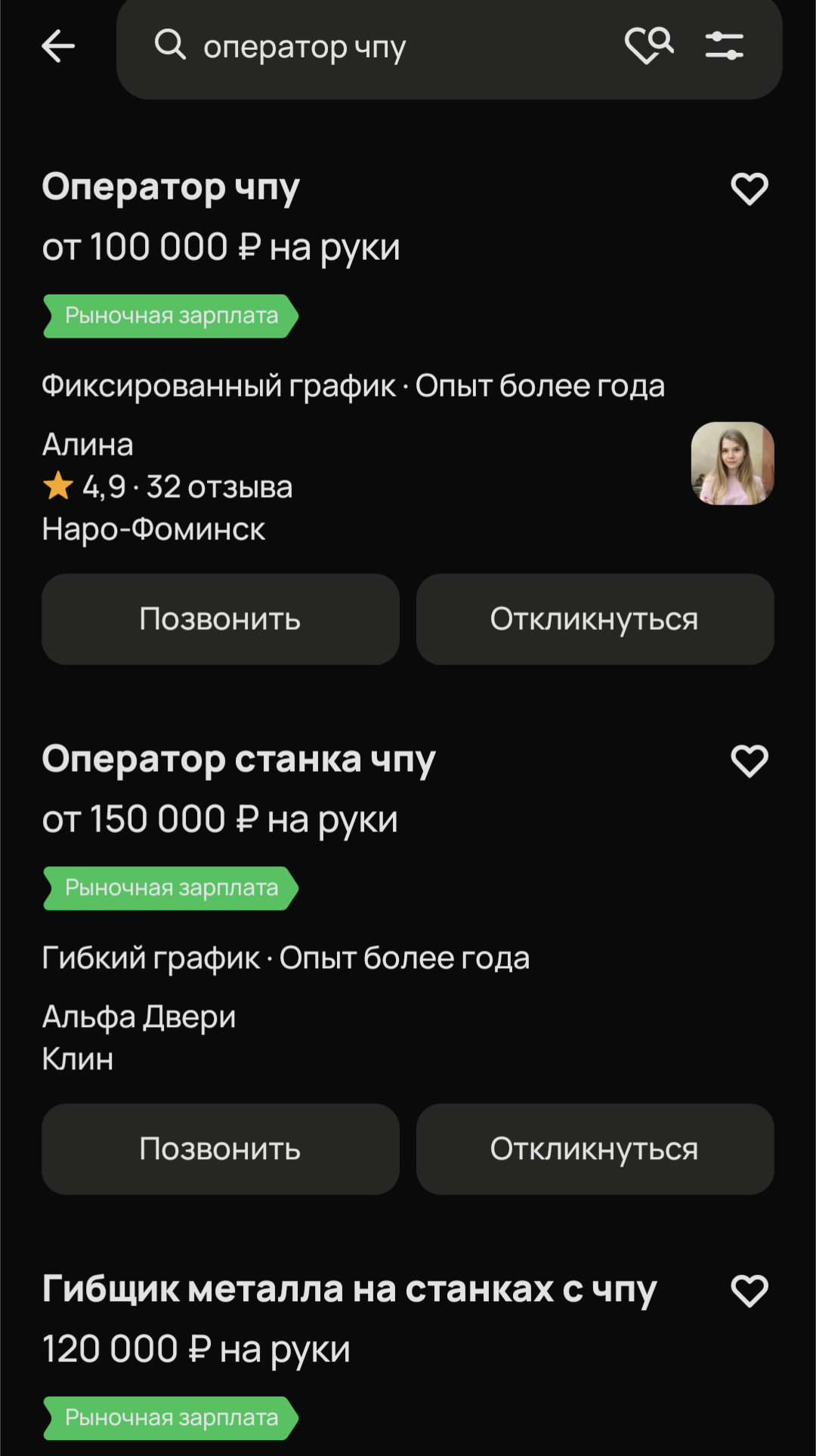The width and height of the screenshot is (816, 1456).
Task: Favorite the «Оператор станка чпу» vacancy
Action: [x=750, y=761]
